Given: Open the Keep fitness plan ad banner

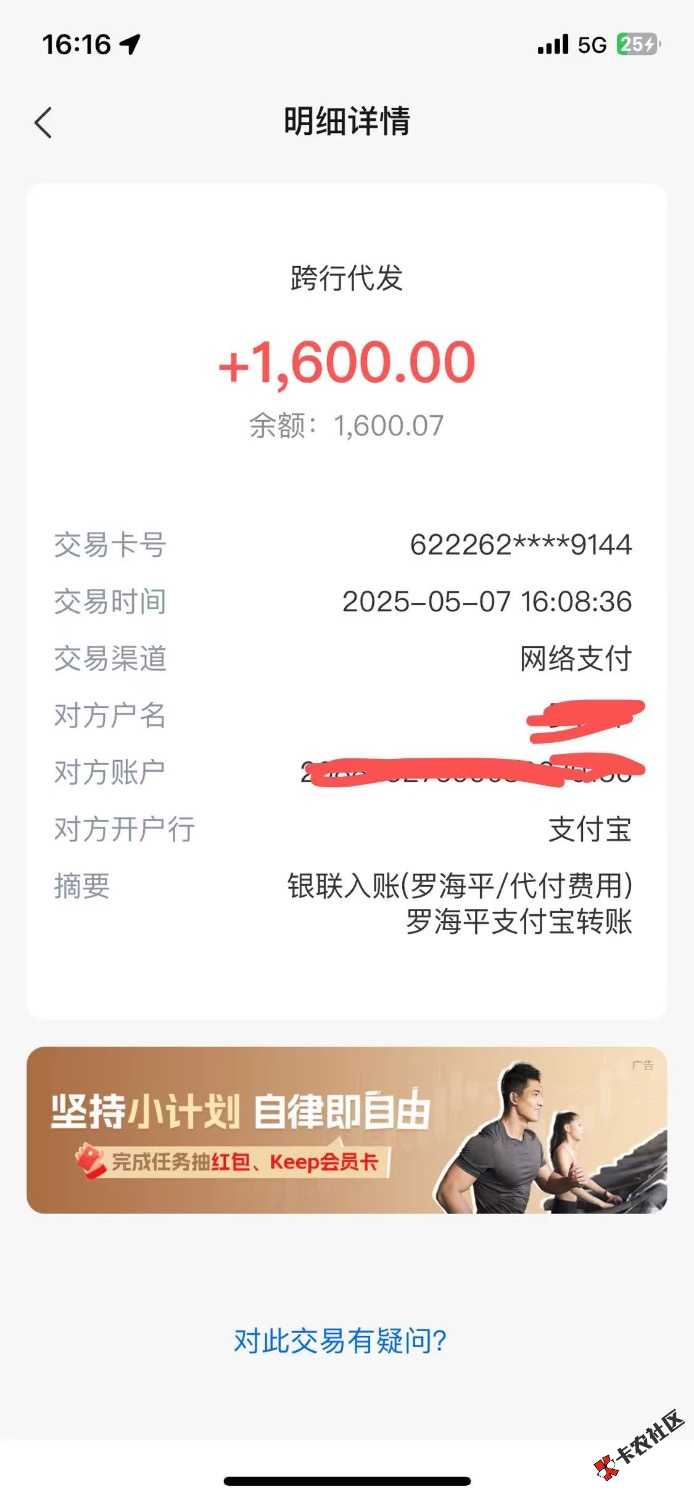Looking at the screenshot, I should [346, 1130].
